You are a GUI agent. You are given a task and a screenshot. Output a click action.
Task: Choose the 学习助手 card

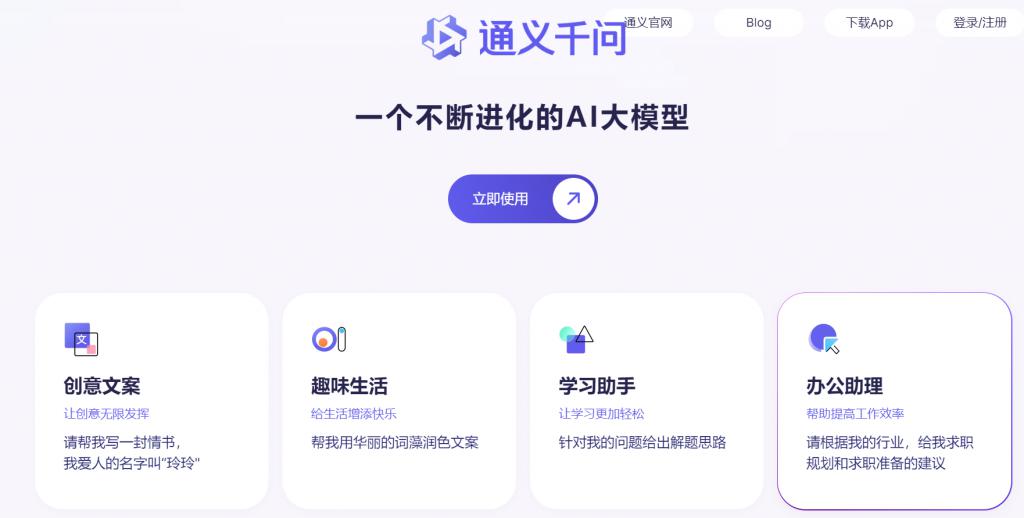click(x=646, y=400)
